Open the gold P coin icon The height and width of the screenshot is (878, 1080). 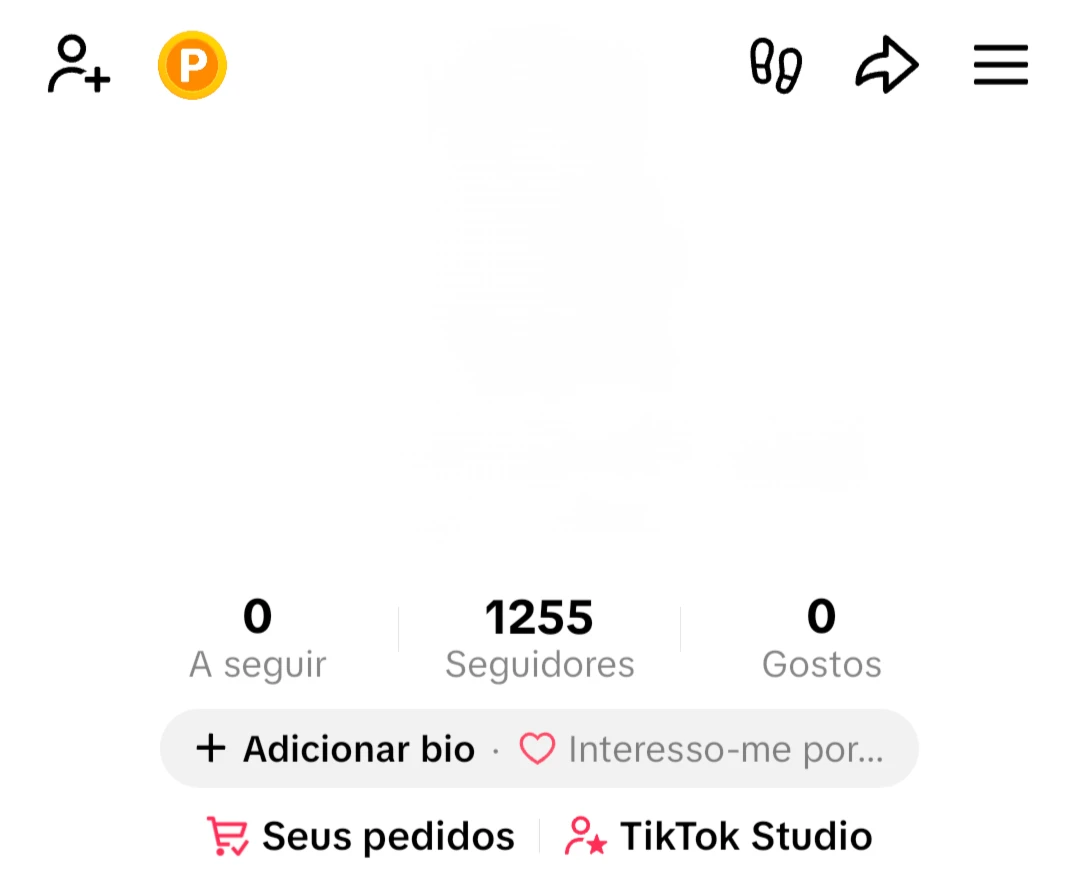tap(192, 66)
